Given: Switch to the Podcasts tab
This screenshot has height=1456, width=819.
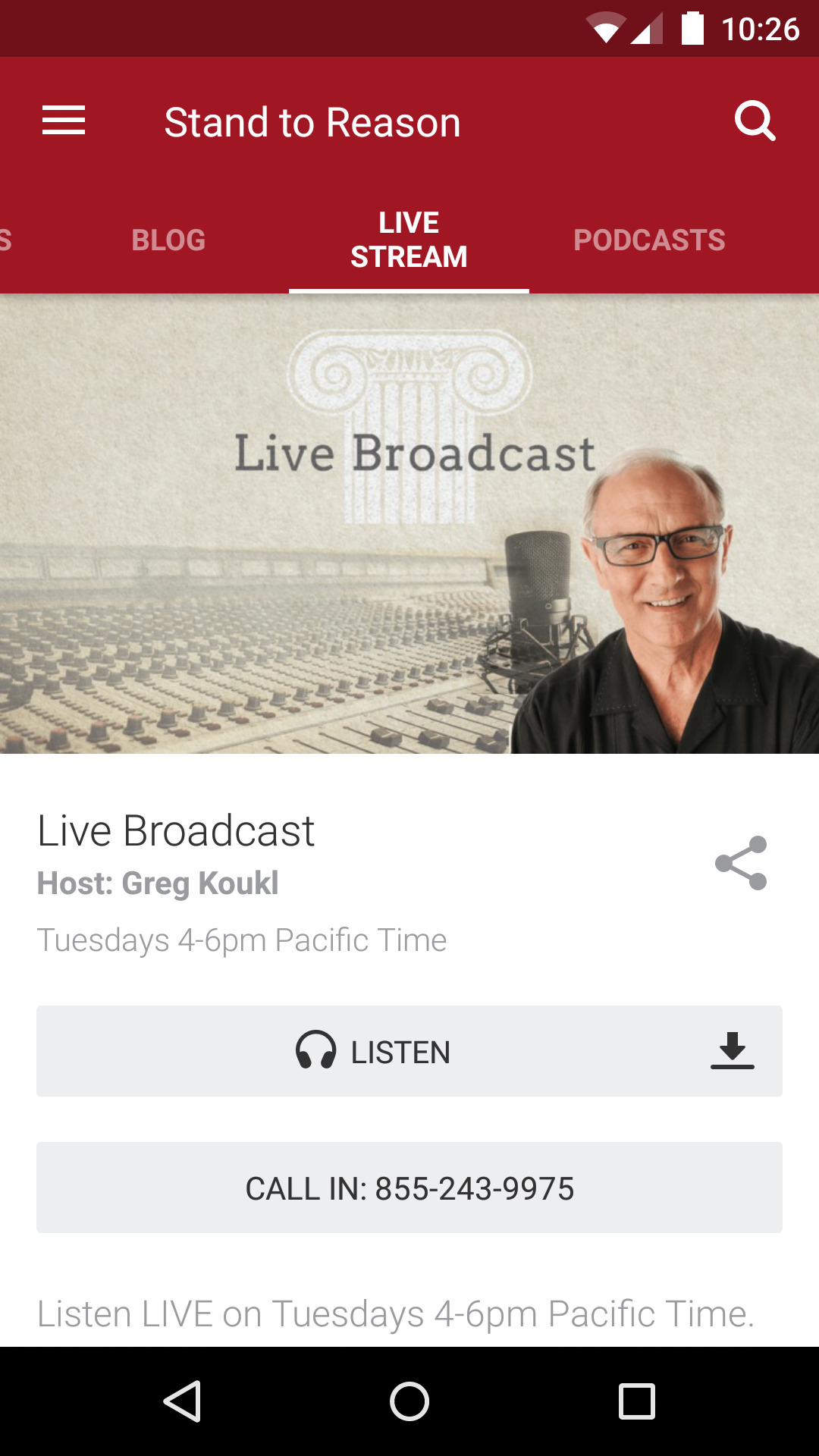Looking at the screenshot, I should (649, 240).
